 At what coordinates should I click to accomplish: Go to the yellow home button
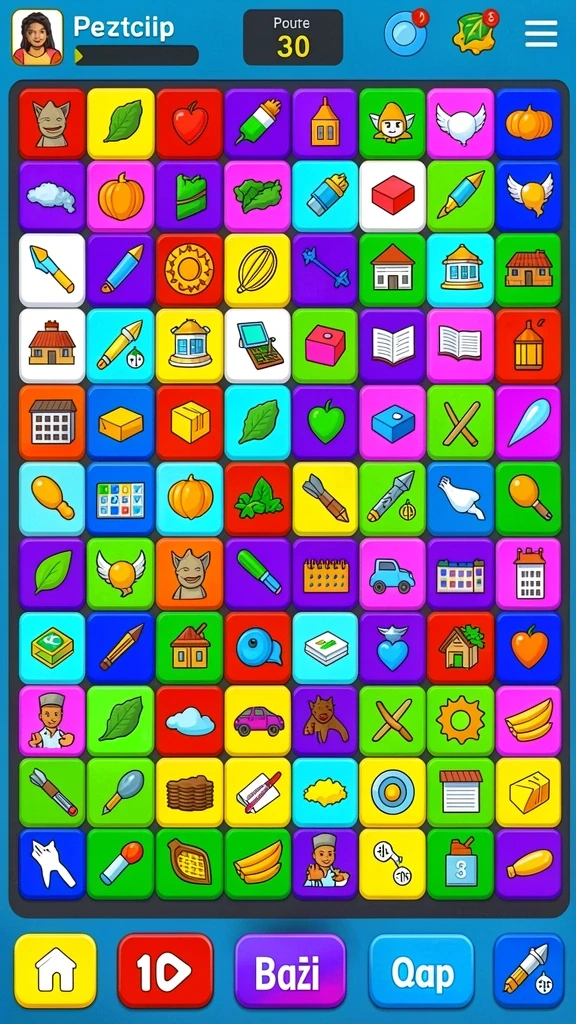[x=56, y=970]
